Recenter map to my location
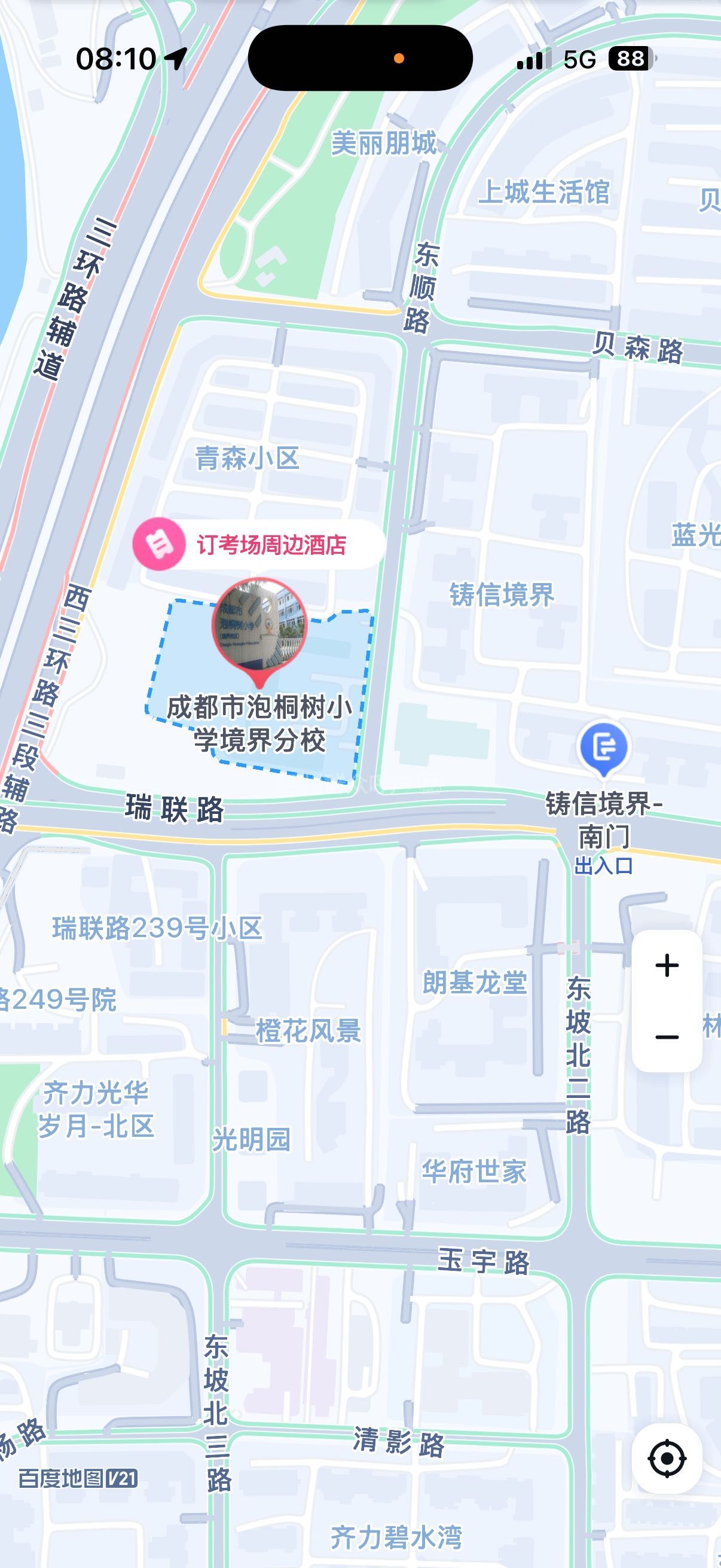The image size is (721, 1568). 667,1459
